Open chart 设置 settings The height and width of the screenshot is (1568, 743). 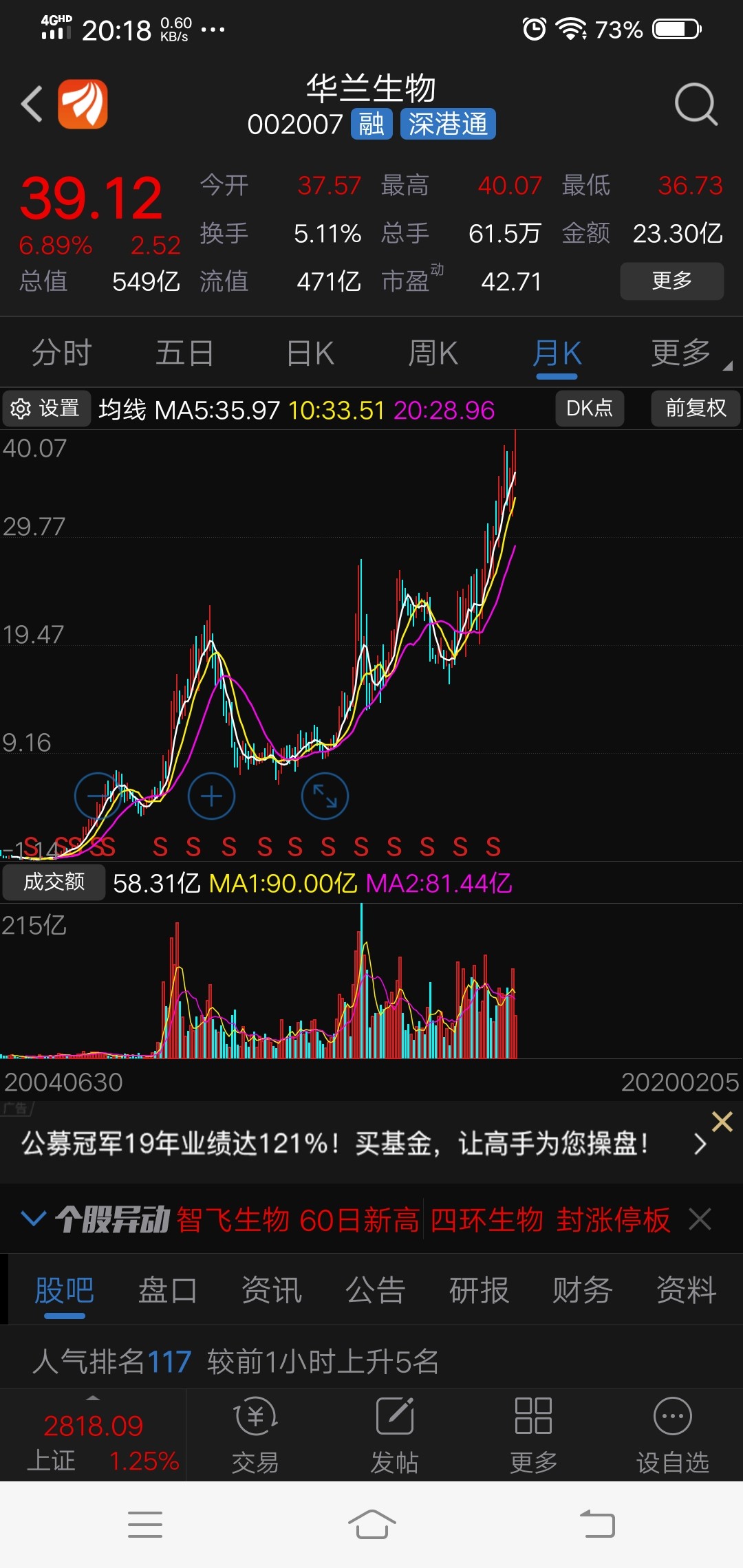[x=46, y=409]
